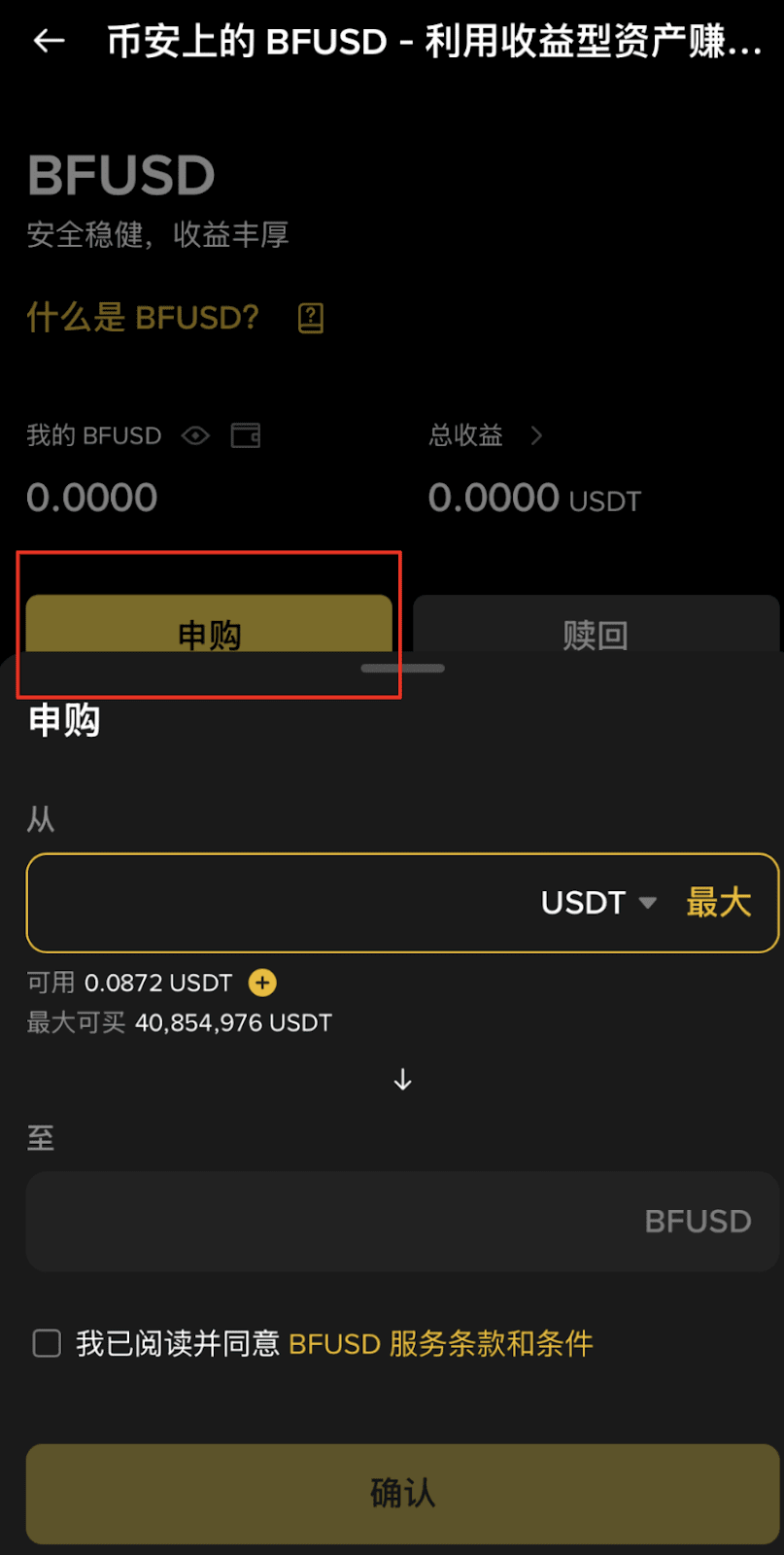The width and height of the screenshot is (784, 1555).
Task: Tap the 申购 button
Action: click(209, 625)
